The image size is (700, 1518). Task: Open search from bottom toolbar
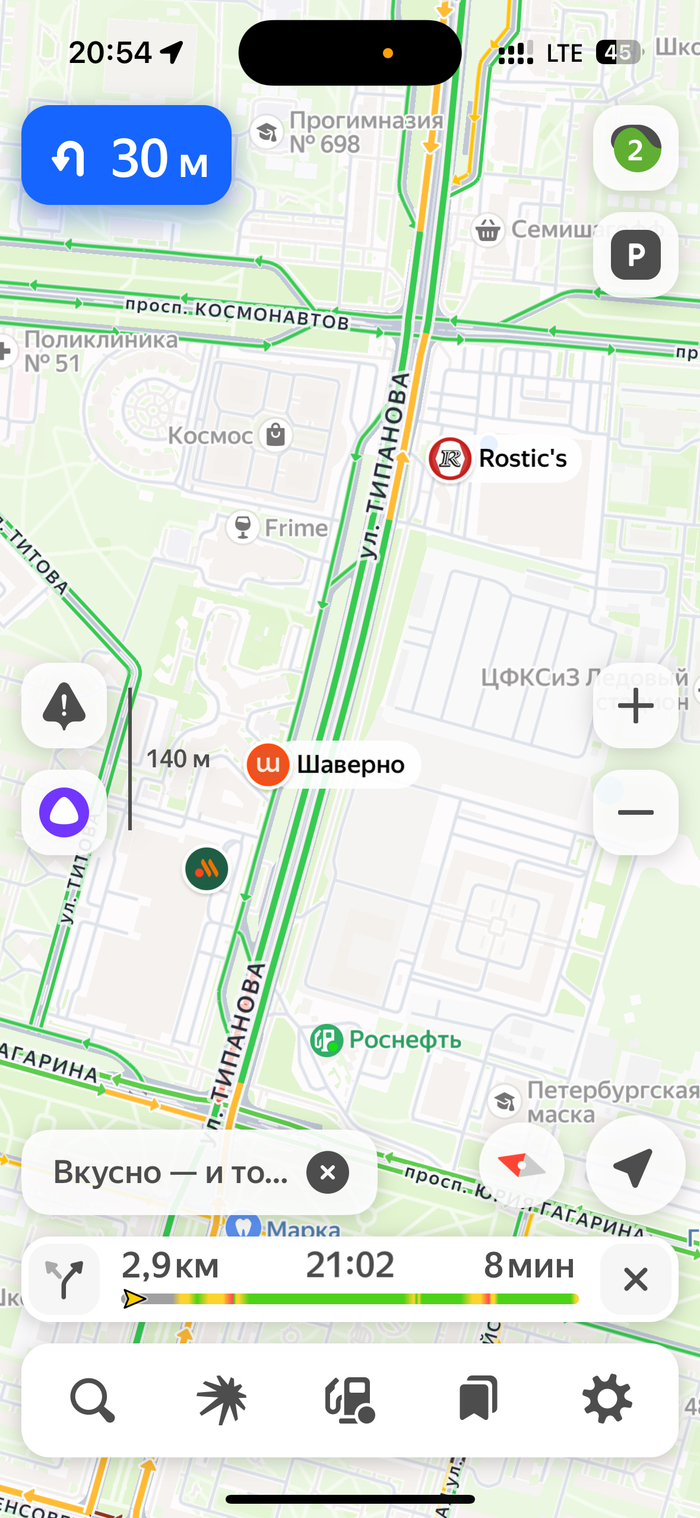click(x=92, y=1399)
